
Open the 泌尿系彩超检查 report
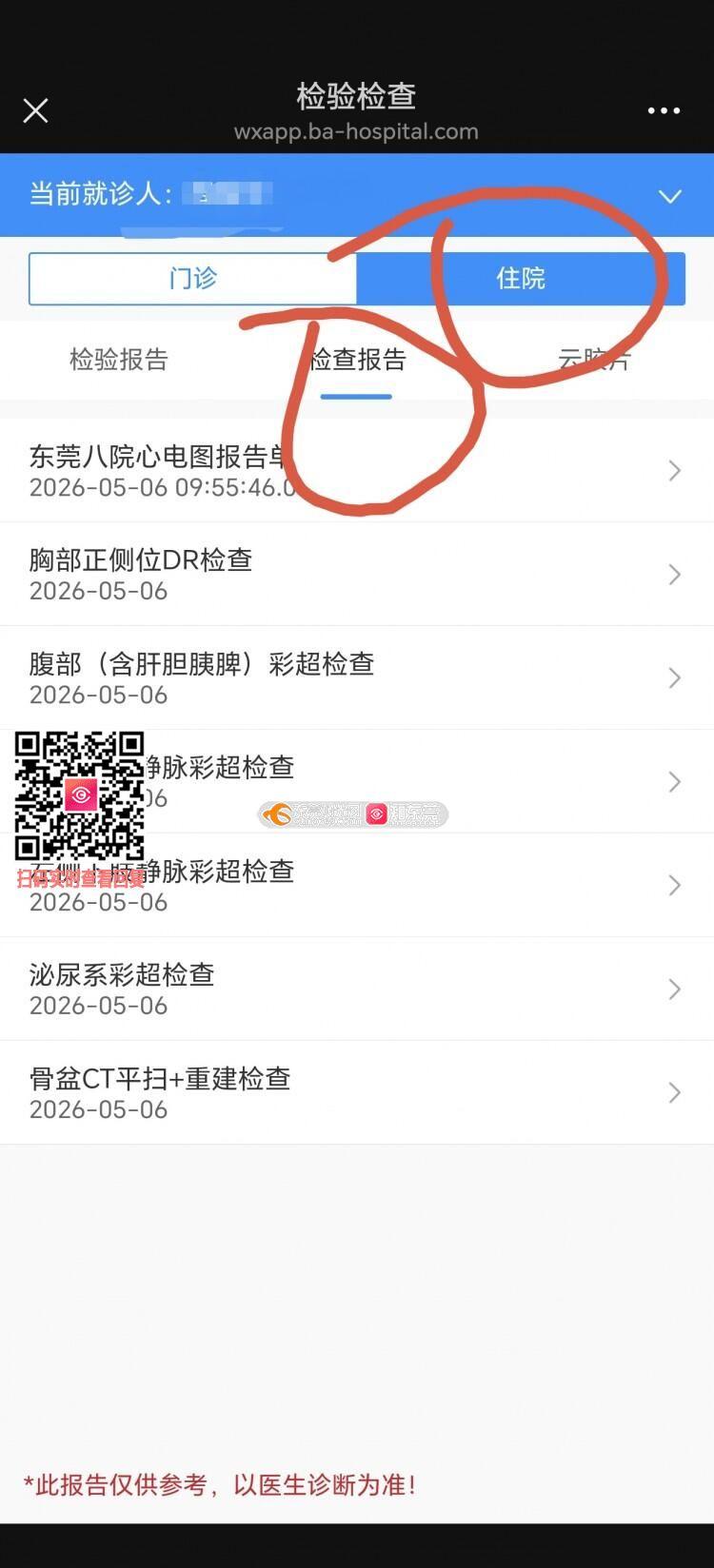tap(357, 990)
